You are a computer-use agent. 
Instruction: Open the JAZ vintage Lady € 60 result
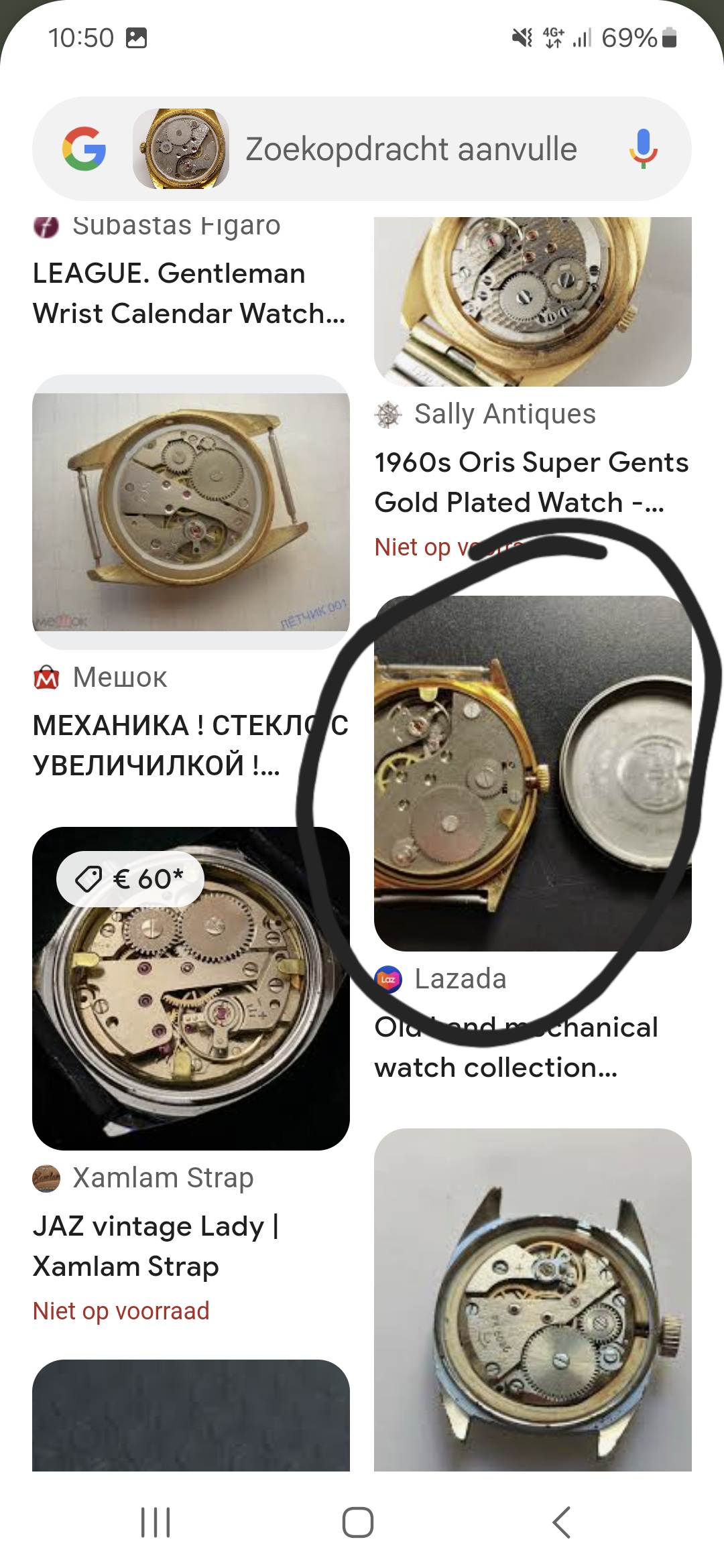[x=191, y=988]
